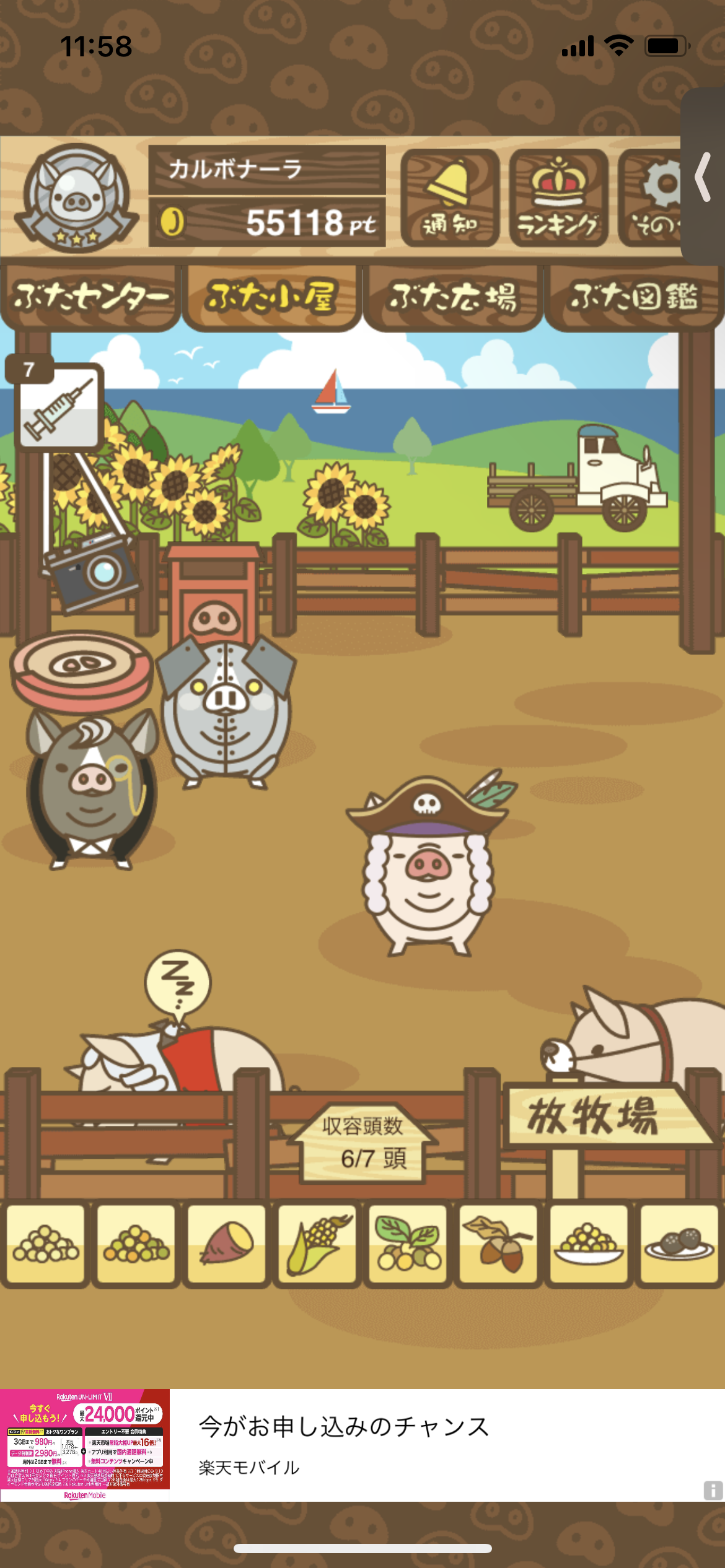Open the ad info icon

[713, 1490]
